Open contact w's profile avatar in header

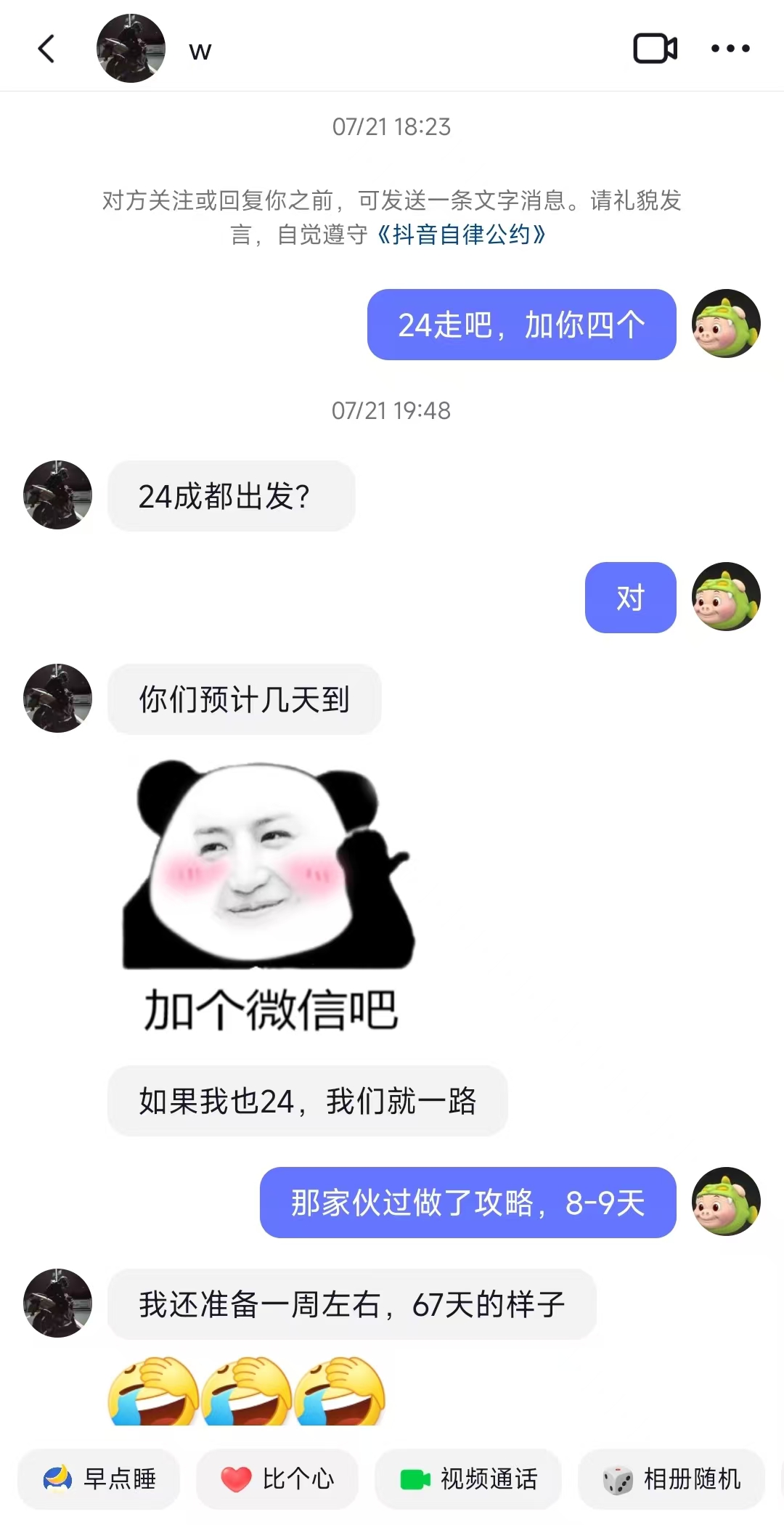pyautogui.click(x=131, y=49)
